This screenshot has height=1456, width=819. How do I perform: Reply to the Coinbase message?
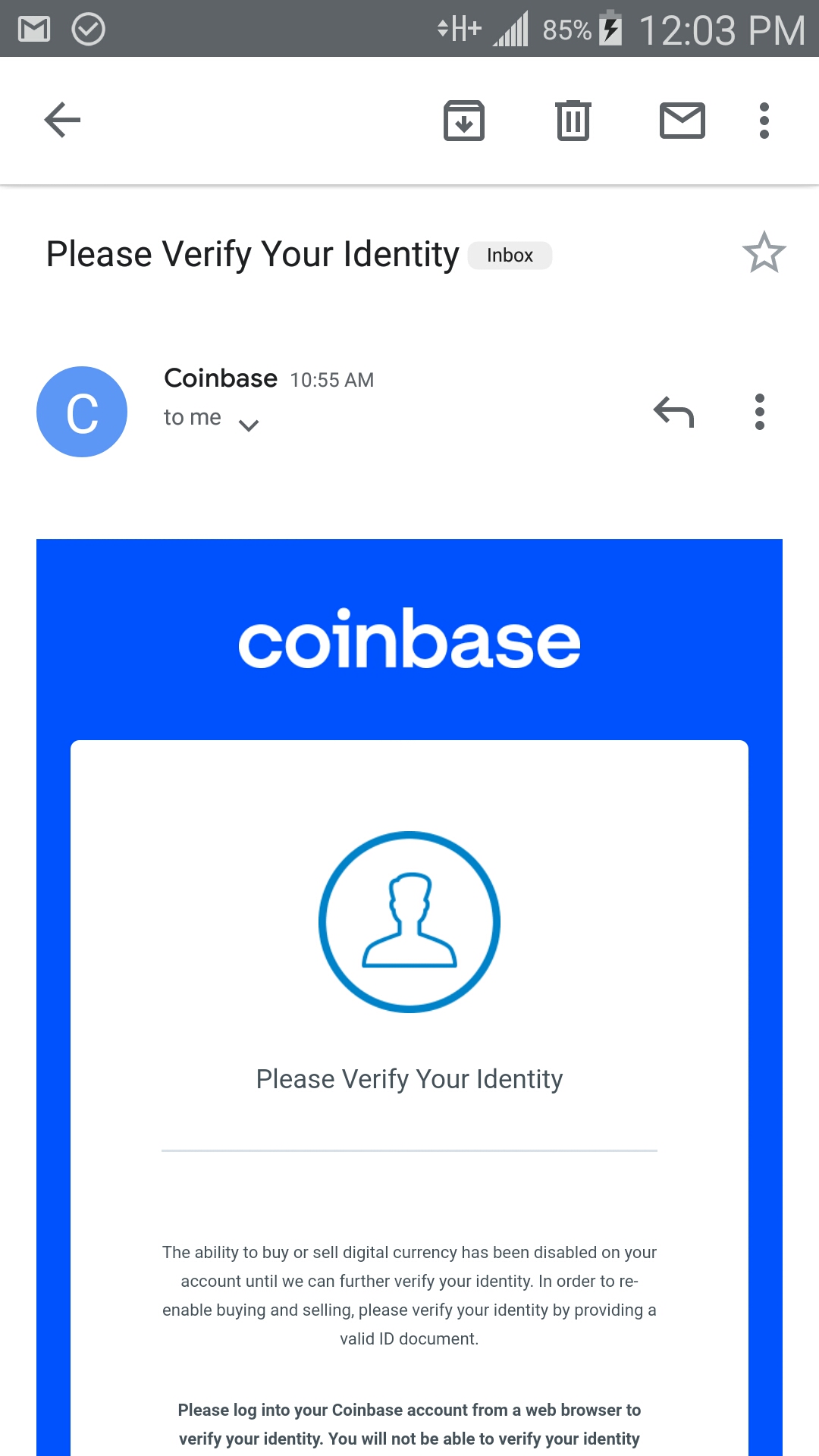click(x=673, y=412)
